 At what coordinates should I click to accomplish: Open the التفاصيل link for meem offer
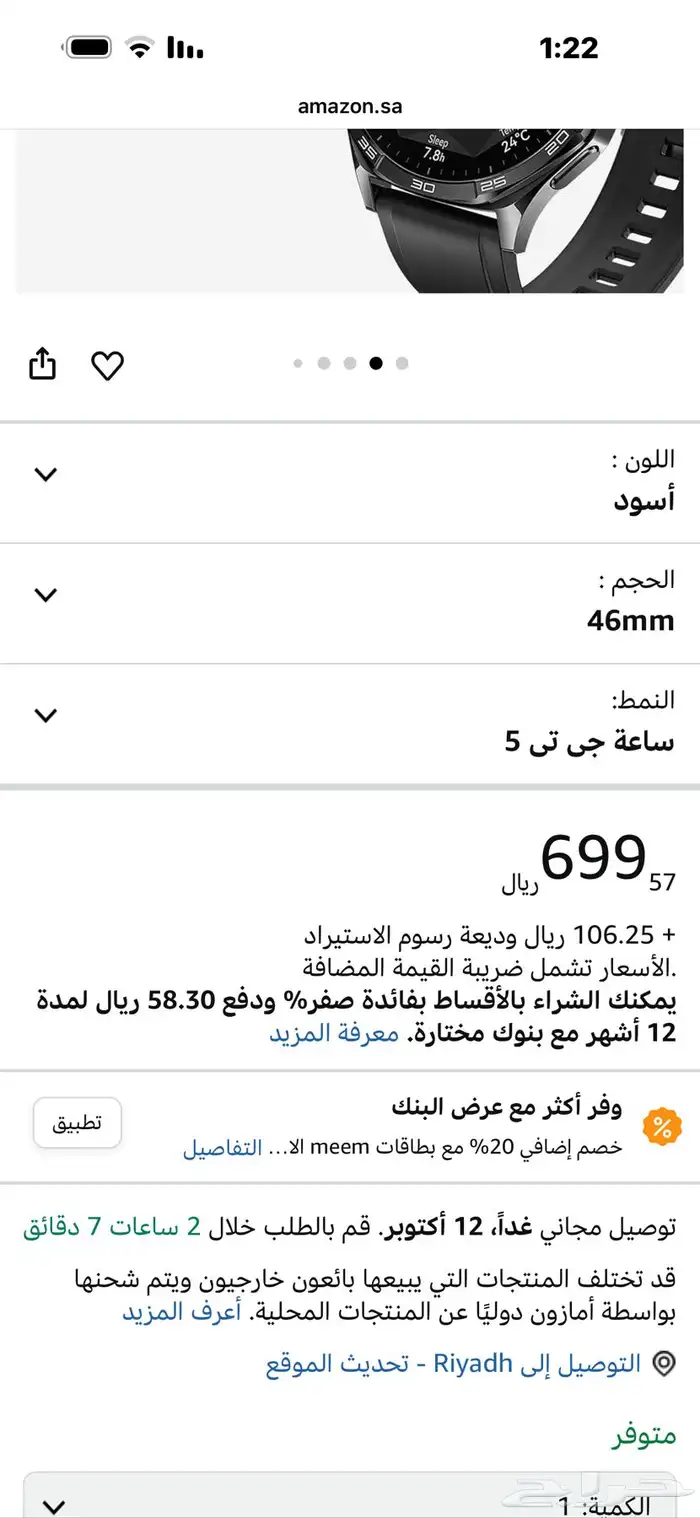pyautogui.click(x=222, y=1148)
